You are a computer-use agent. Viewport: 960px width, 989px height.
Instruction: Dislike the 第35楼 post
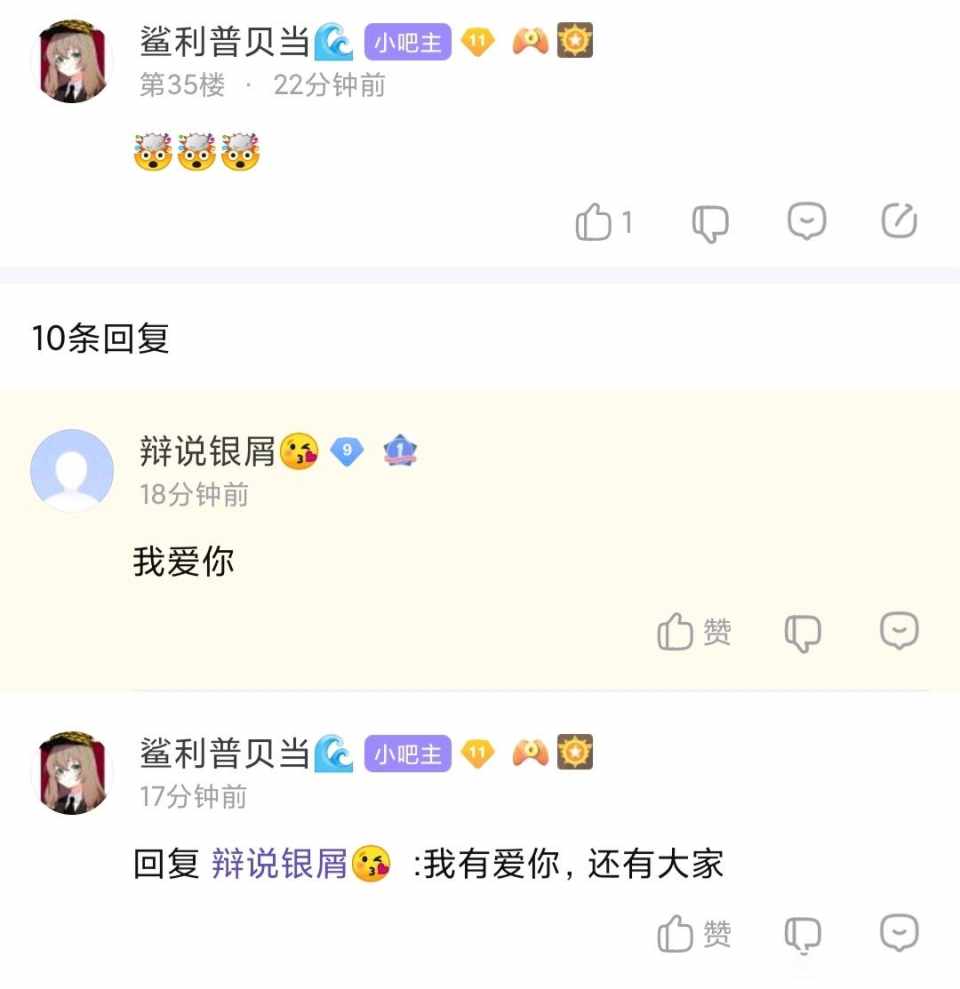click(710, 222)
